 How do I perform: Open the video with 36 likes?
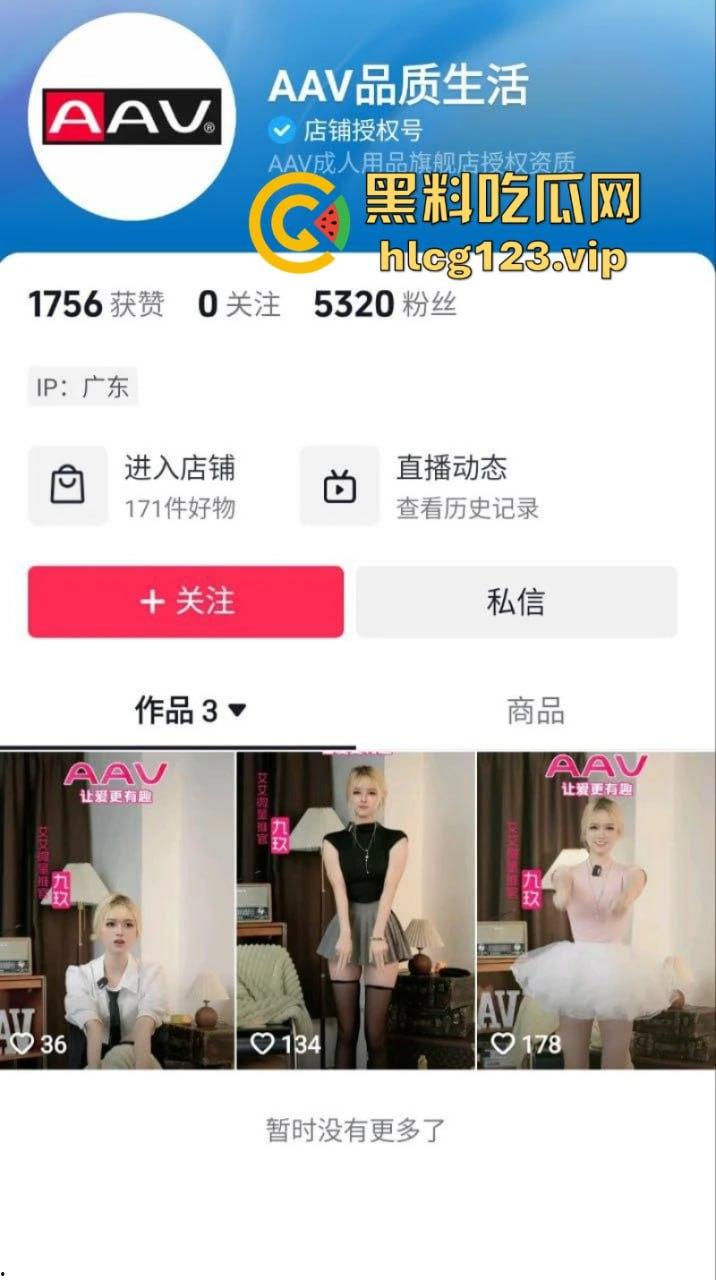(117, 910)
